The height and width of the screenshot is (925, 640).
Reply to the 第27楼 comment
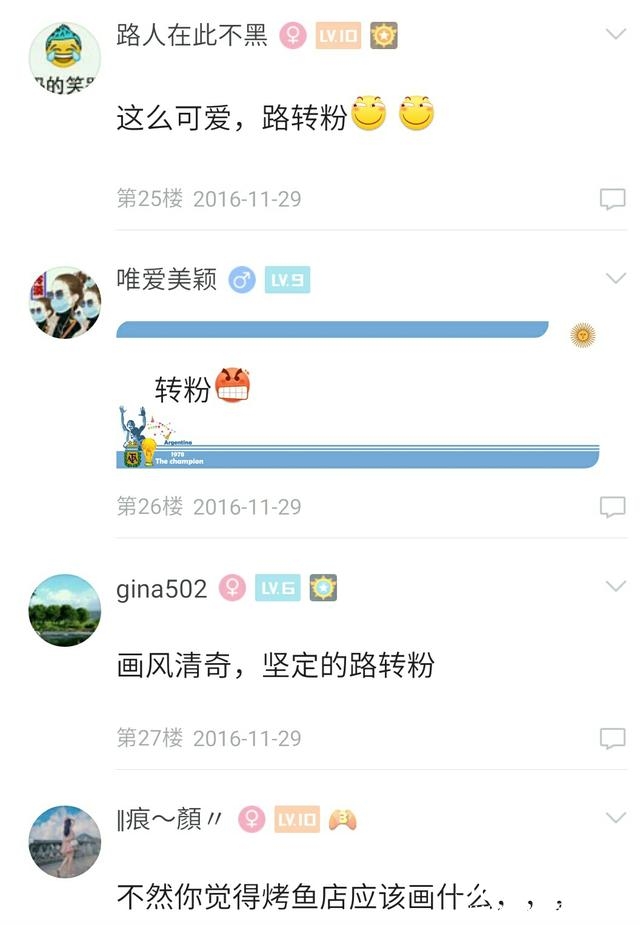pos(612,738)
